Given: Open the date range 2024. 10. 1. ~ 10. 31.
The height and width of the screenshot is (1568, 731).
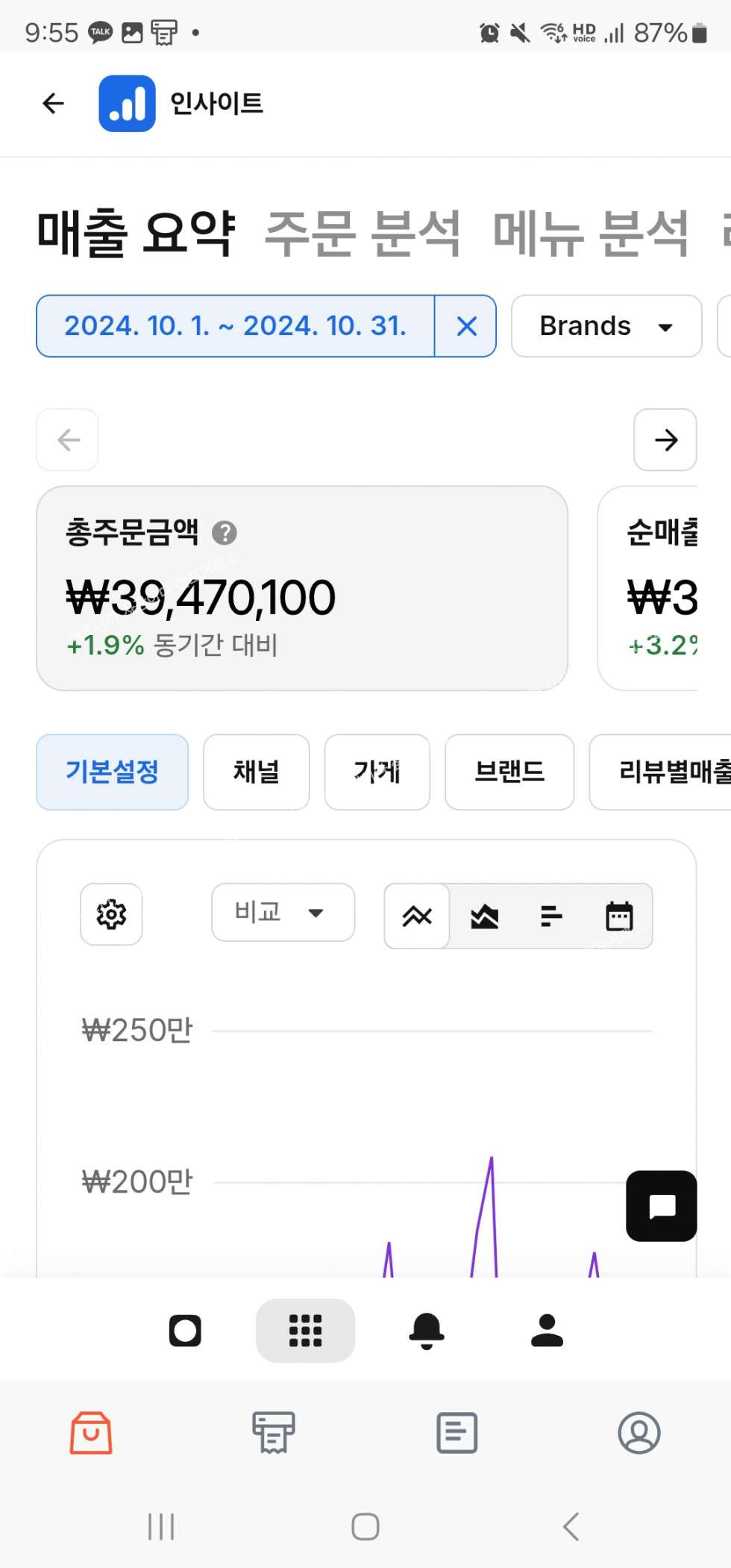Looking at the screenshot, I should point(235,326).
